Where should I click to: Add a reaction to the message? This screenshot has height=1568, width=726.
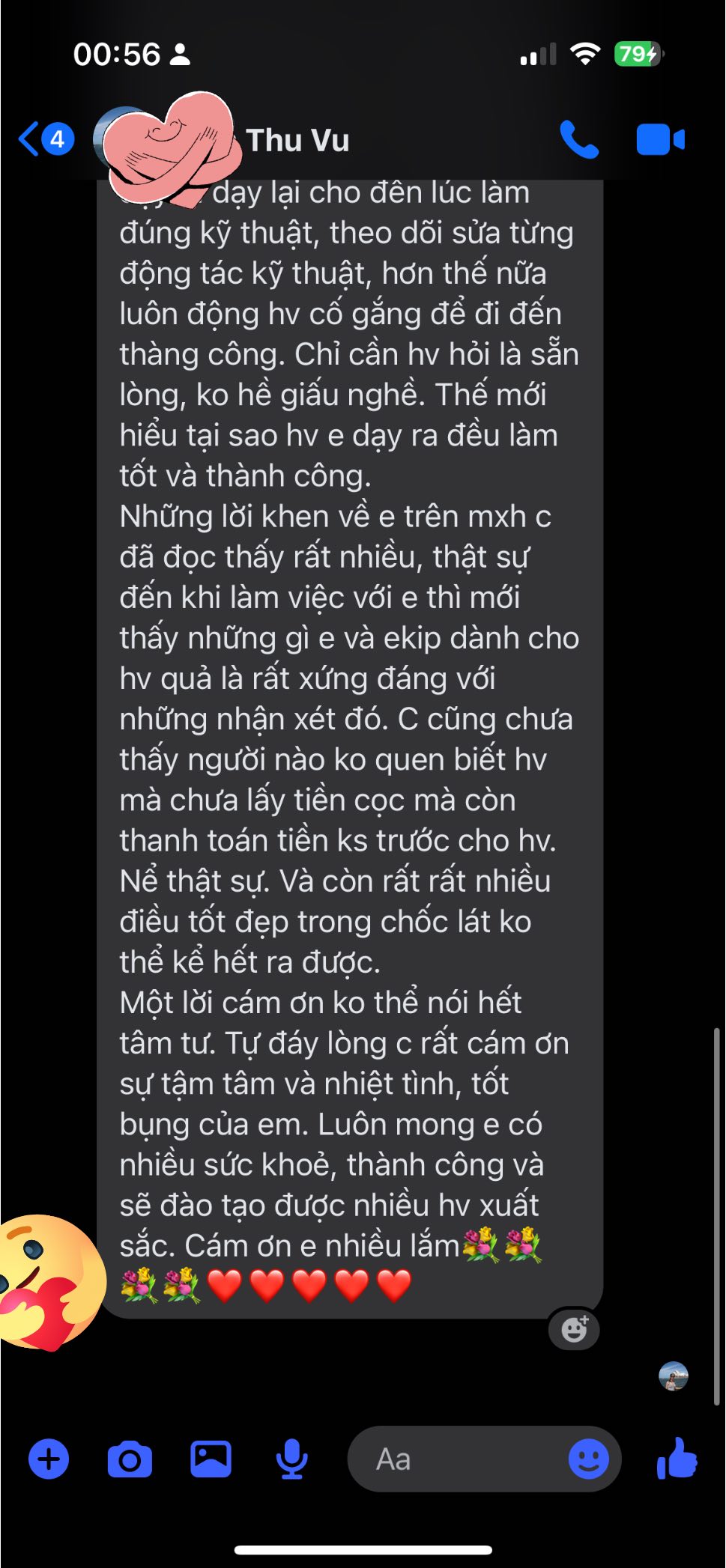574,1329
